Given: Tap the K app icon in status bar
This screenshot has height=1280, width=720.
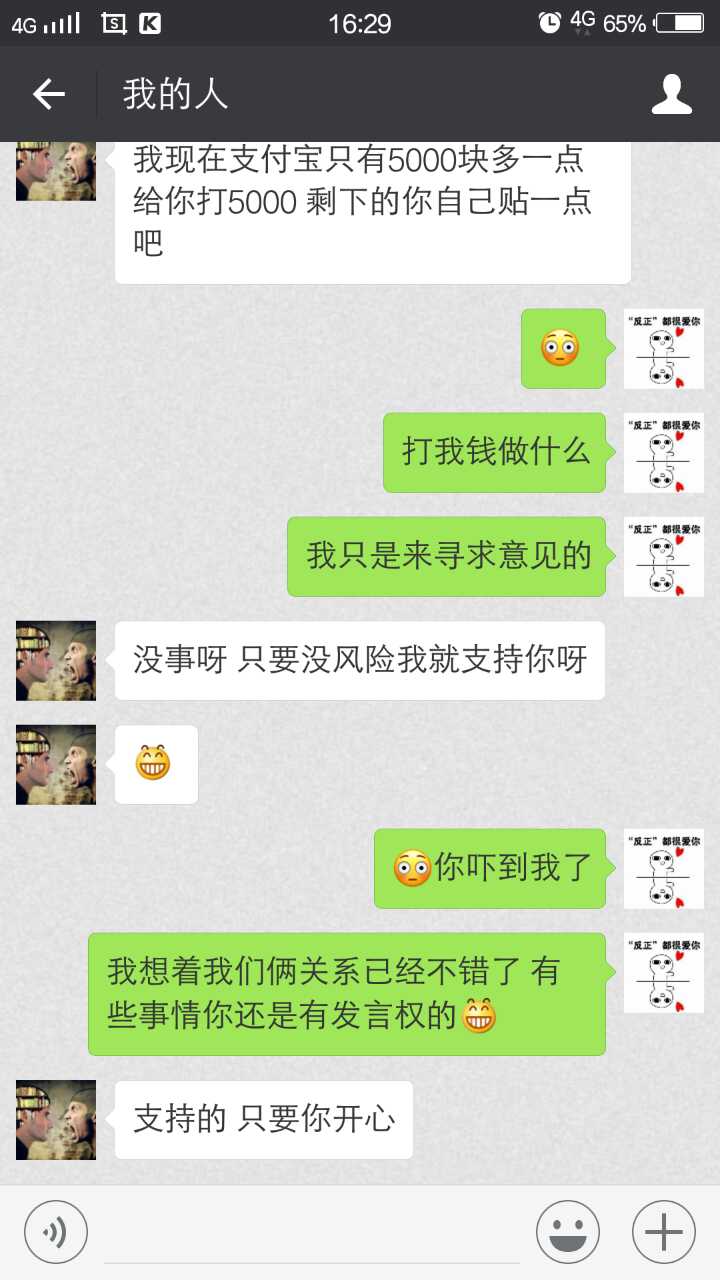Looking at the screenshot, I should pos(150,22).
